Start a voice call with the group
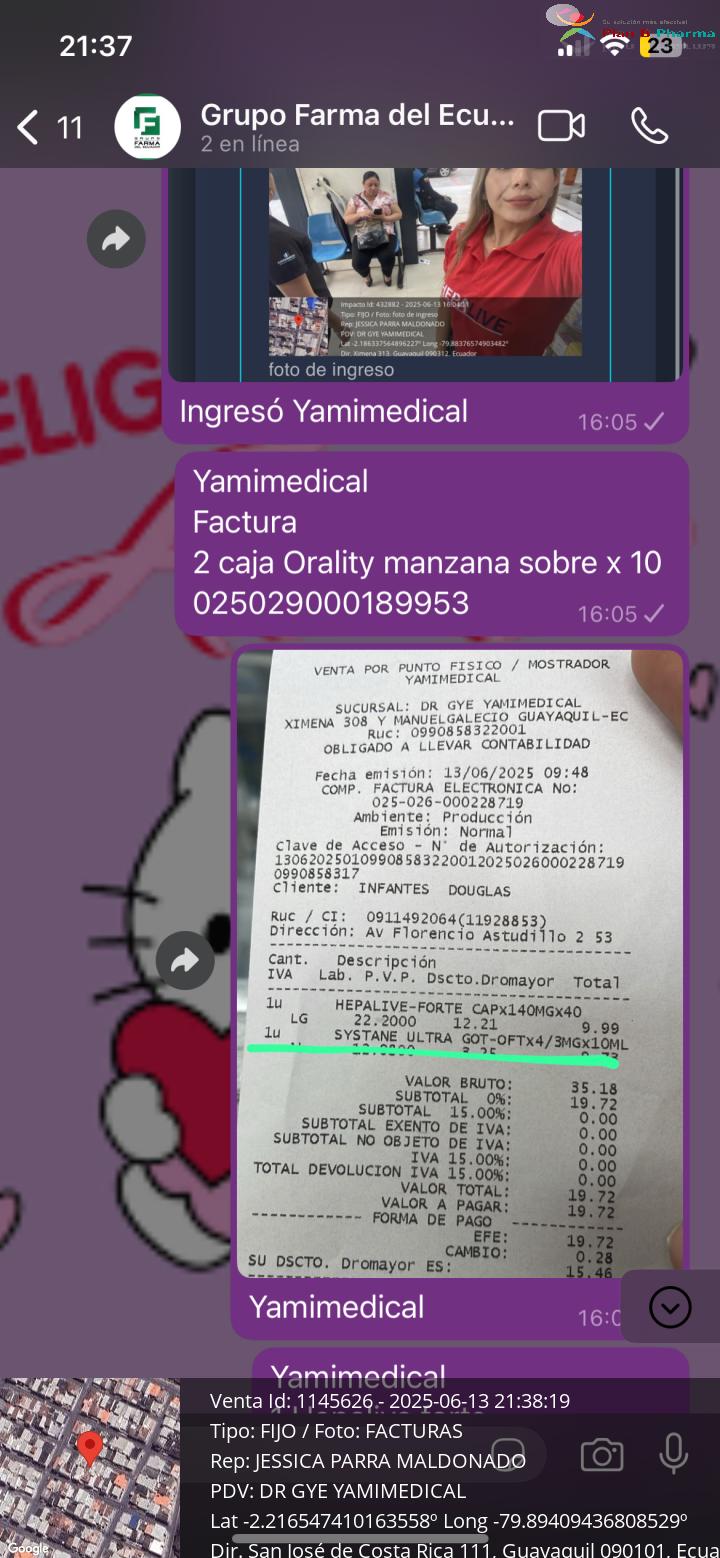The width and height of the screenshot is (720, 1558). click(x=650, y=126)
